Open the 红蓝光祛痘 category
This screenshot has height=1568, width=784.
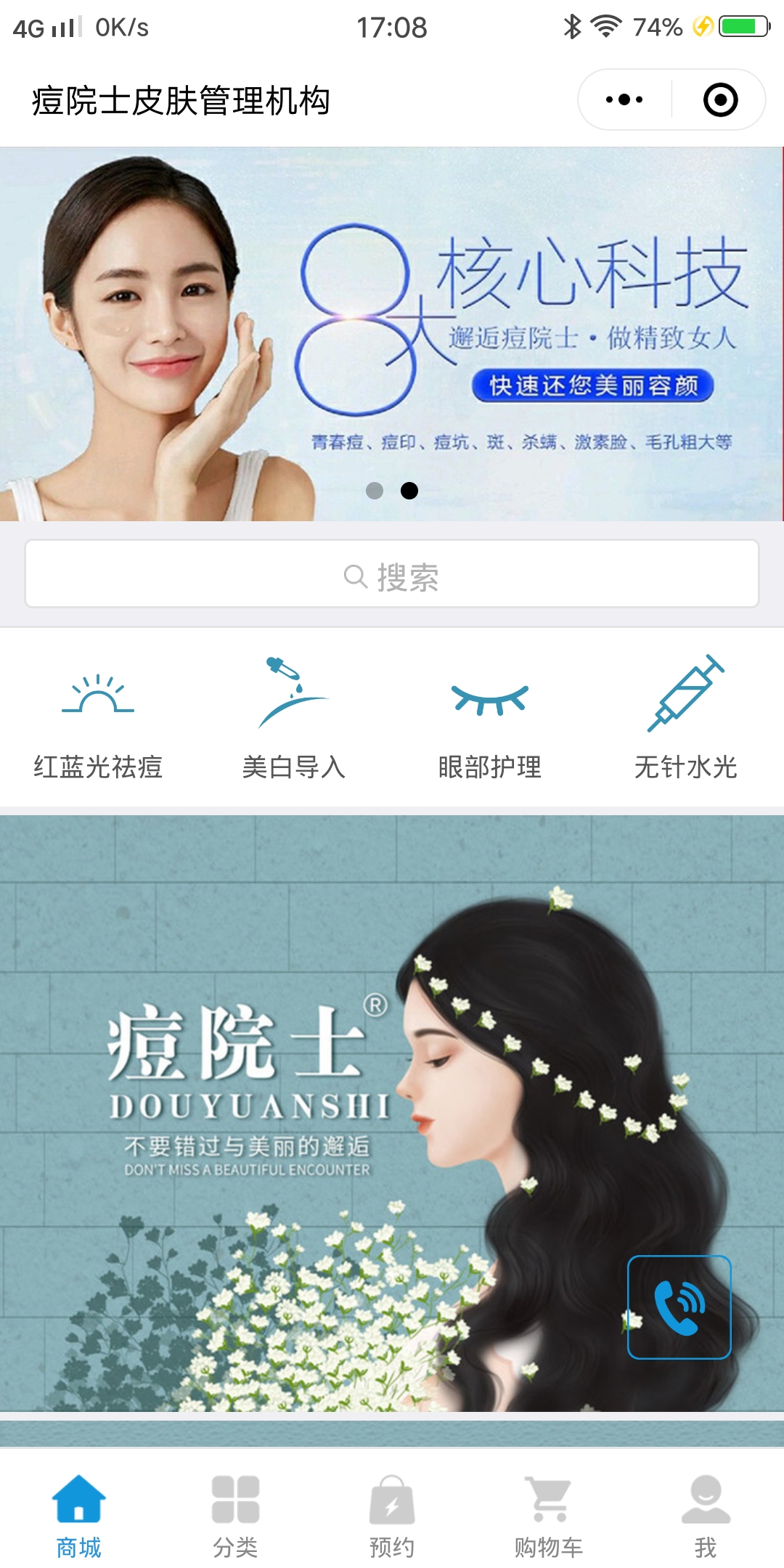[98, 719]
